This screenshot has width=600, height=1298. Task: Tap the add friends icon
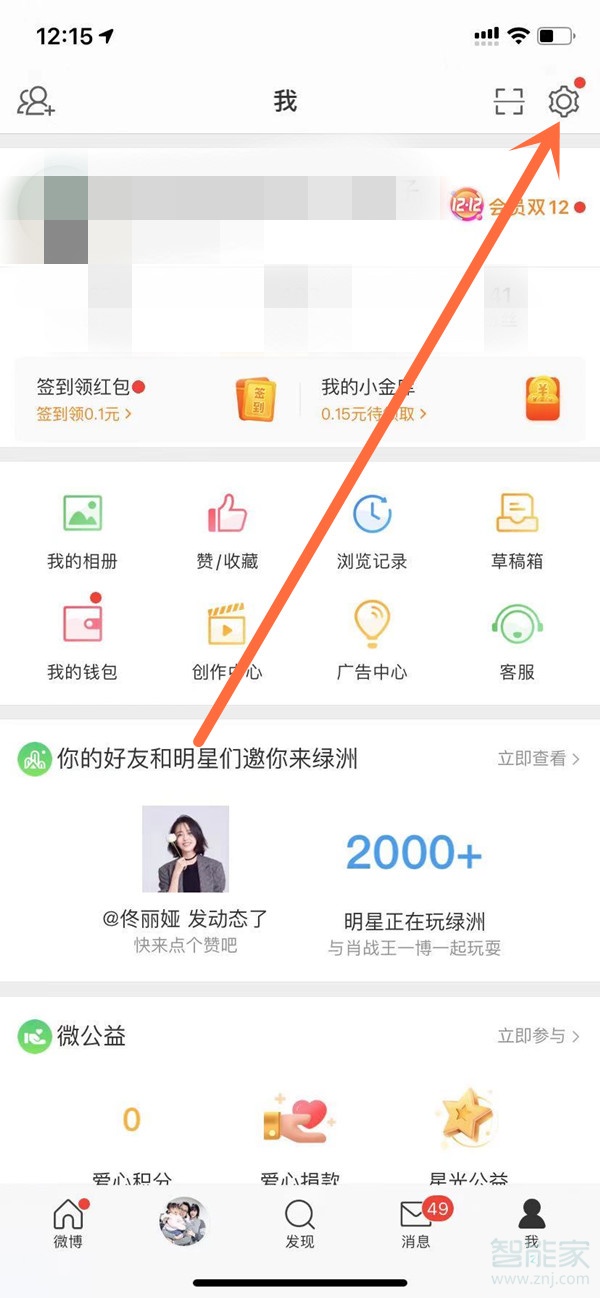(x=36, y=101)
